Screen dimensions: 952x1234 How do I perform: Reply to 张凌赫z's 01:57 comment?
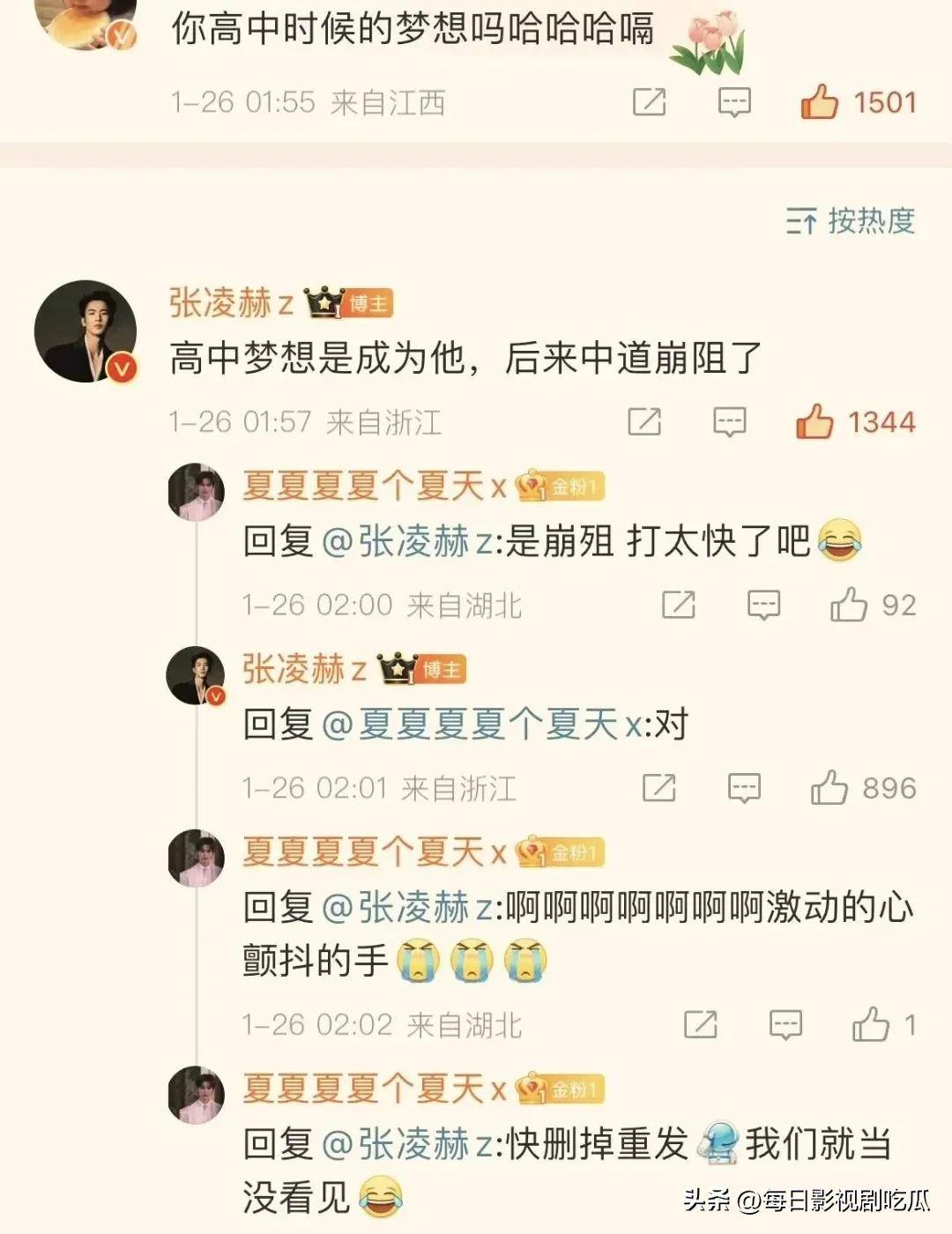click(x=729, y=422)
